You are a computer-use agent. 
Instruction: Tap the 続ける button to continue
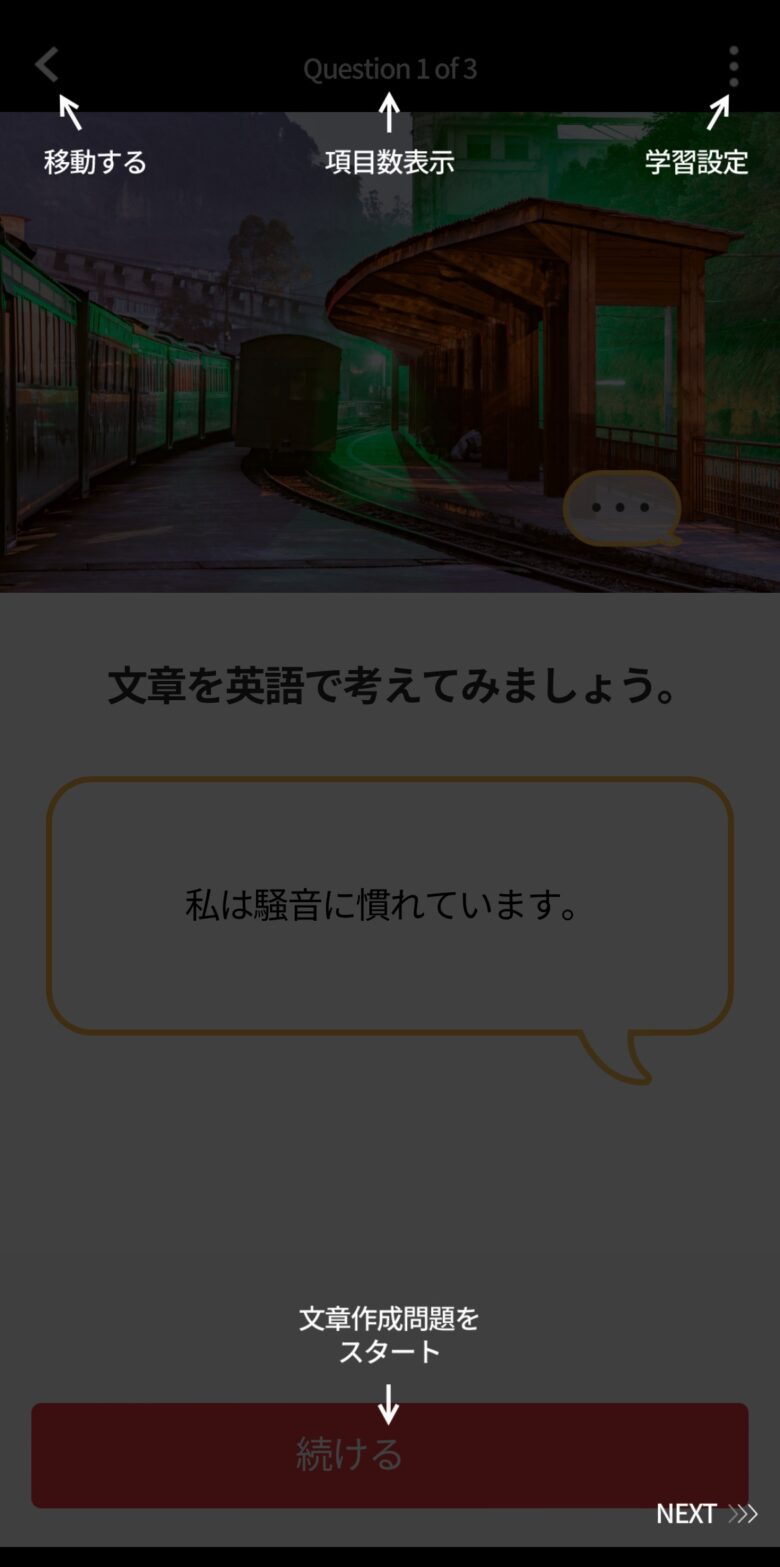pos(389,1454)
